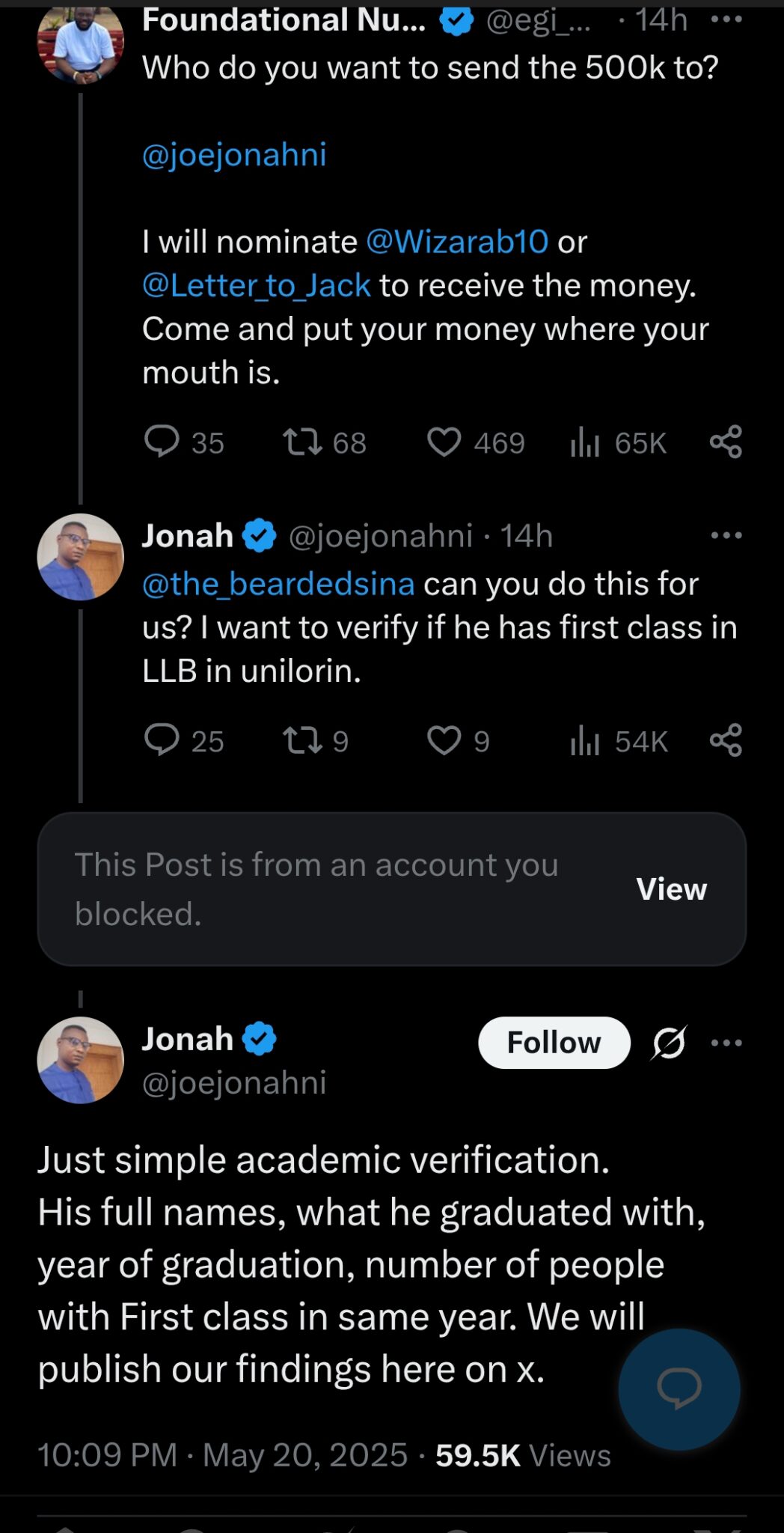
Task: Follow Jonah @joejonahni
Action: (x=554, y=1043)
